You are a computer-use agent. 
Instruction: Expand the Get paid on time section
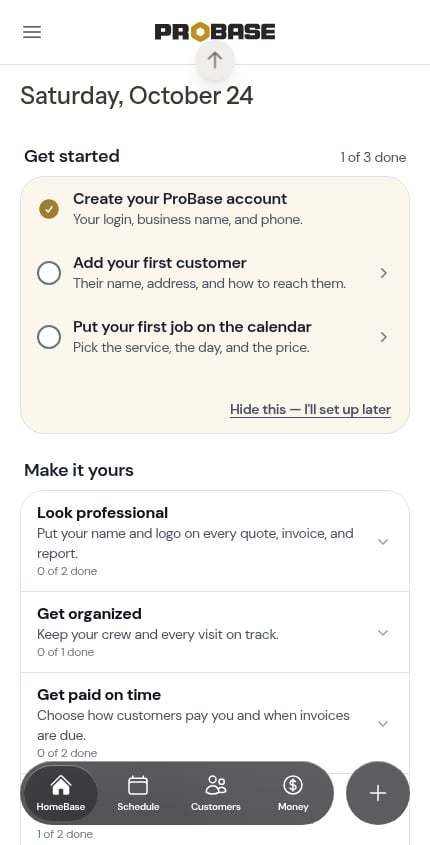point(215,723)
